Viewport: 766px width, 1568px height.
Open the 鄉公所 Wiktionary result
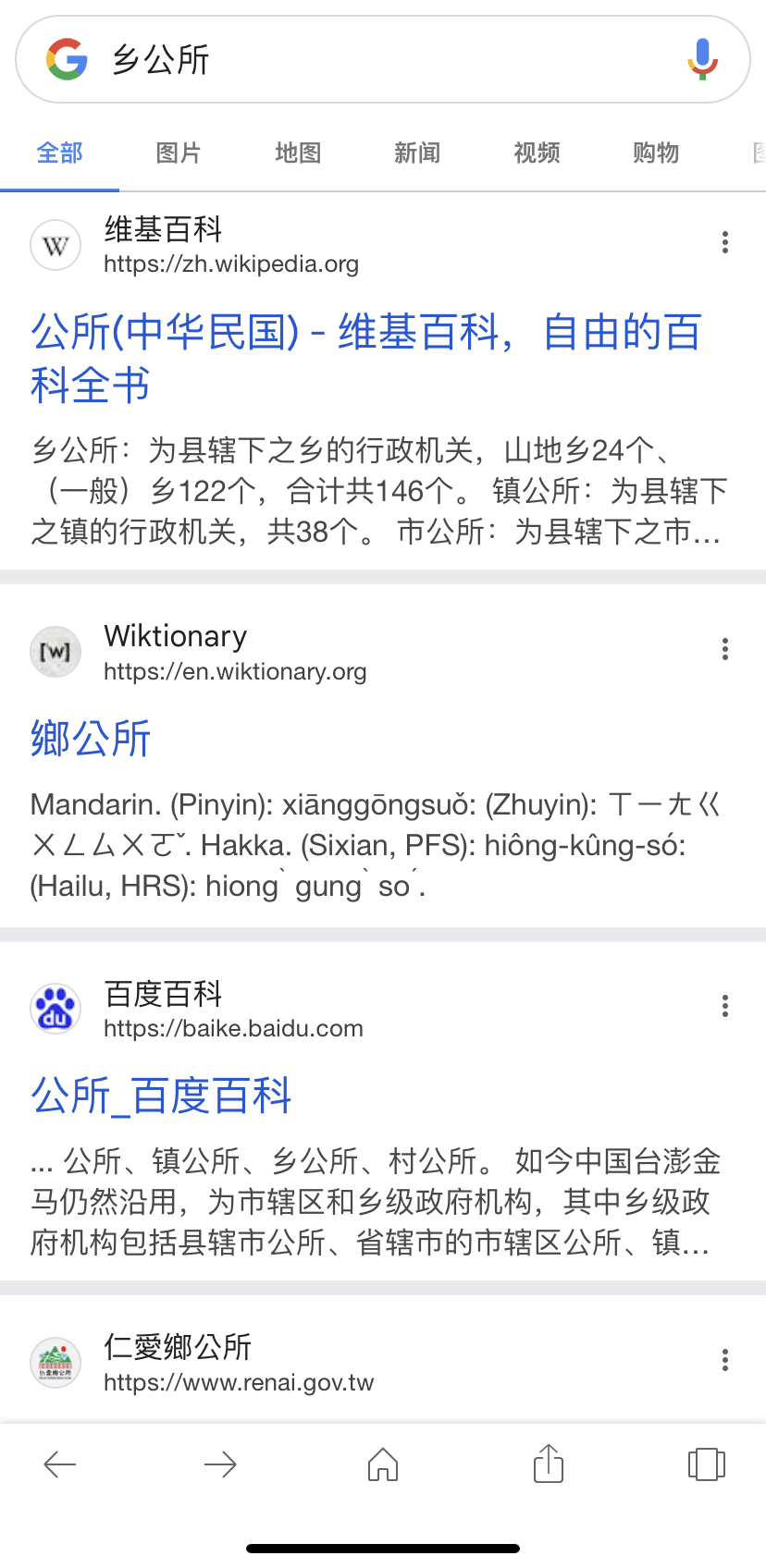91,739
